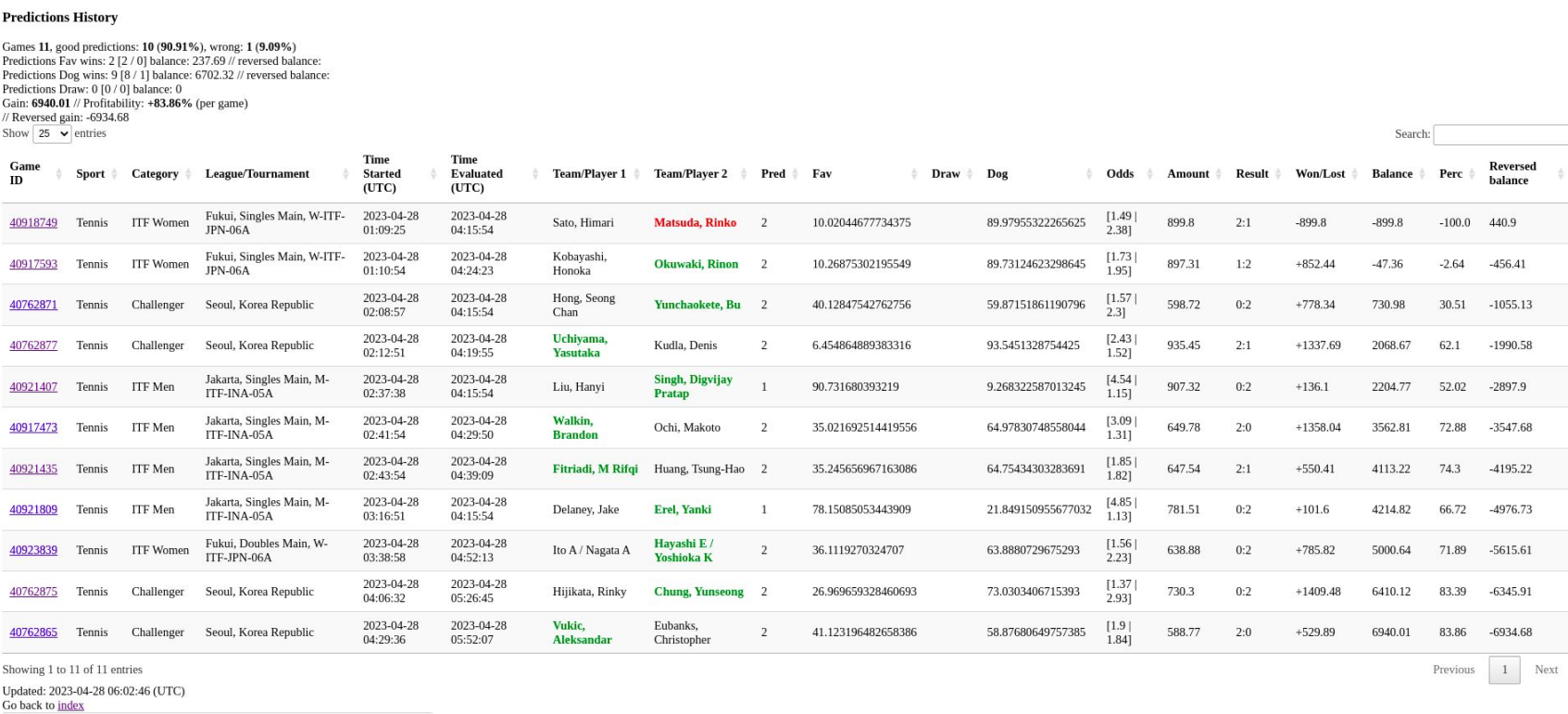
Task: Go to the Previous page
Action: 1453,670
